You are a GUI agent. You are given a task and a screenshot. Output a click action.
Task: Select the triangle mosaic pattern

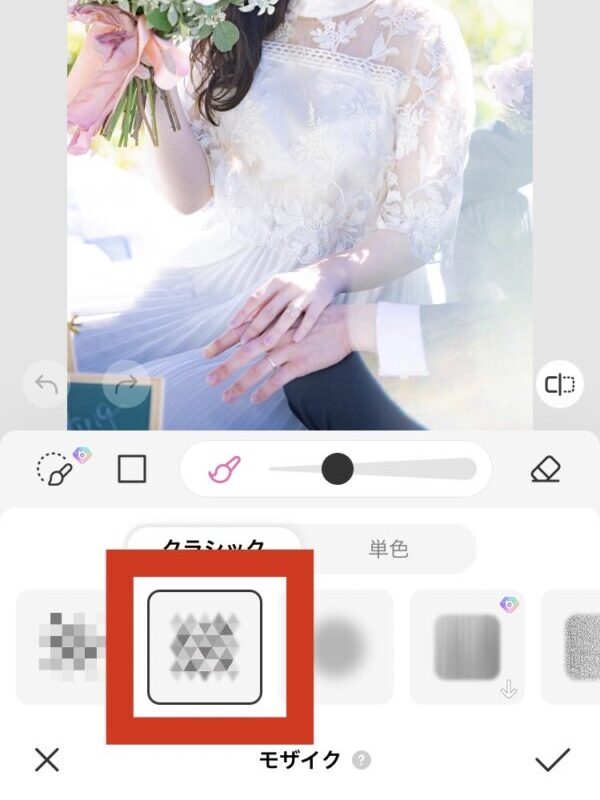205,646
